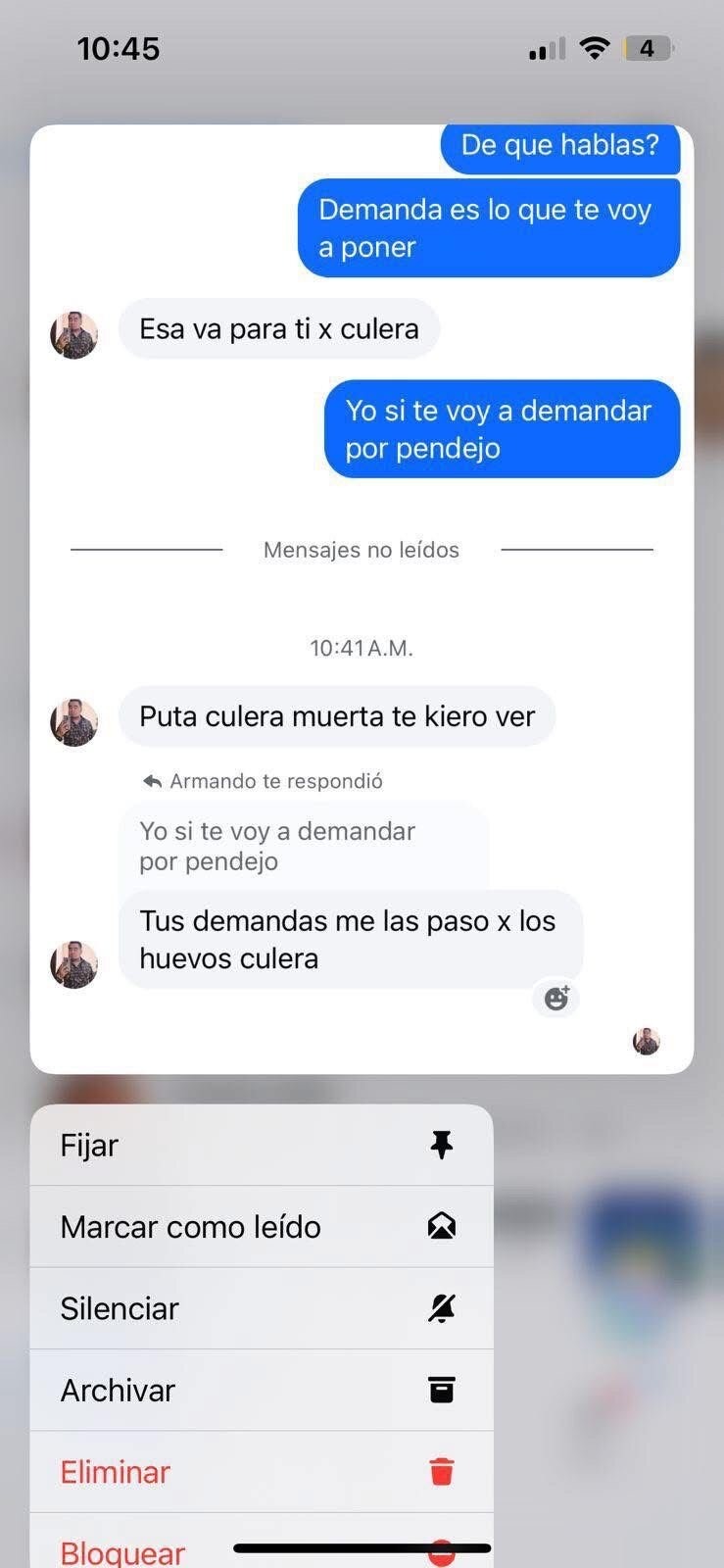
Task: Archive the conversation with Archivar
Action: point(261,1390)
